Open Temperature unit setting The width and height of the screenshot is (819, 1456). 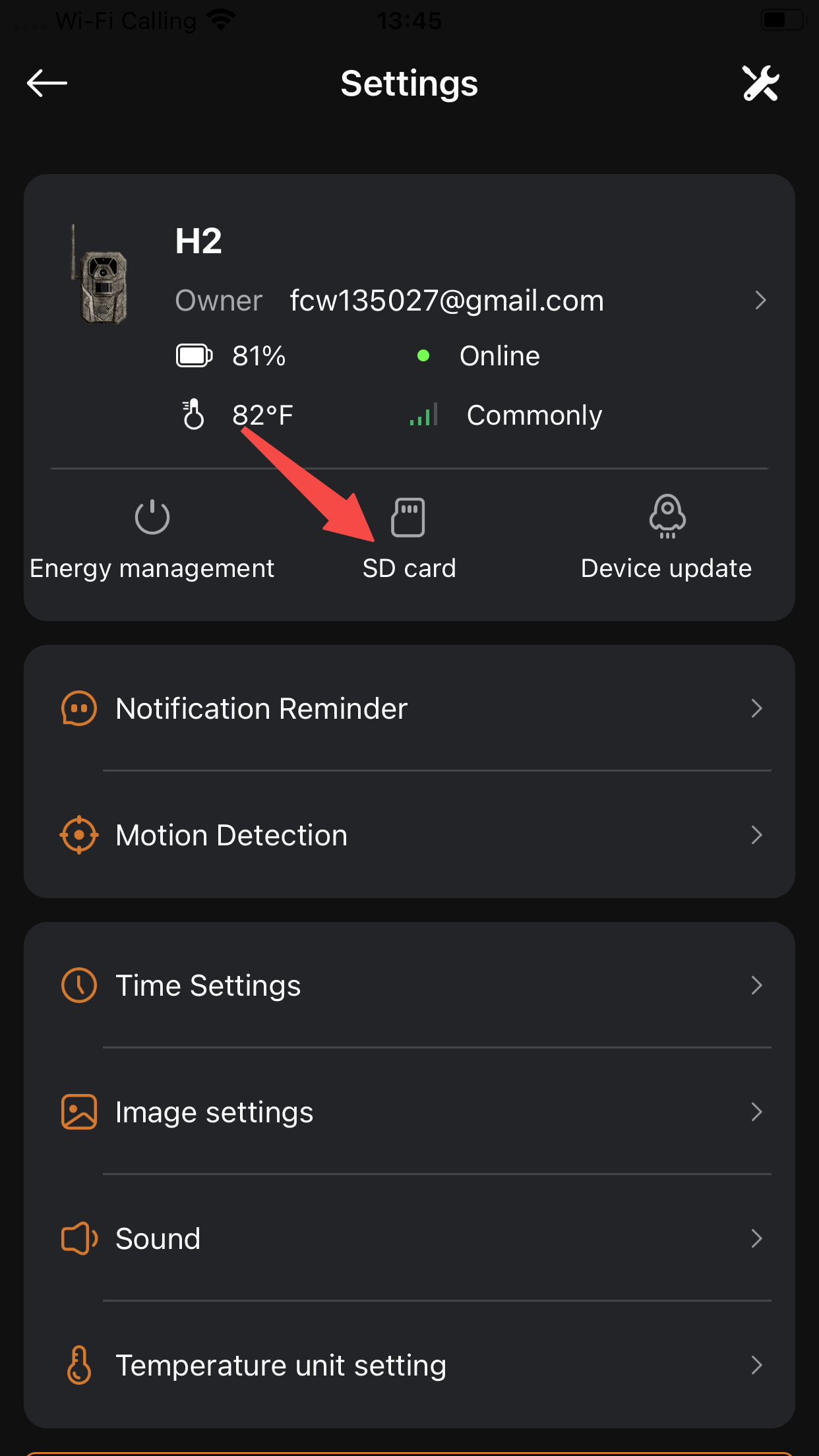(409, 1365)
